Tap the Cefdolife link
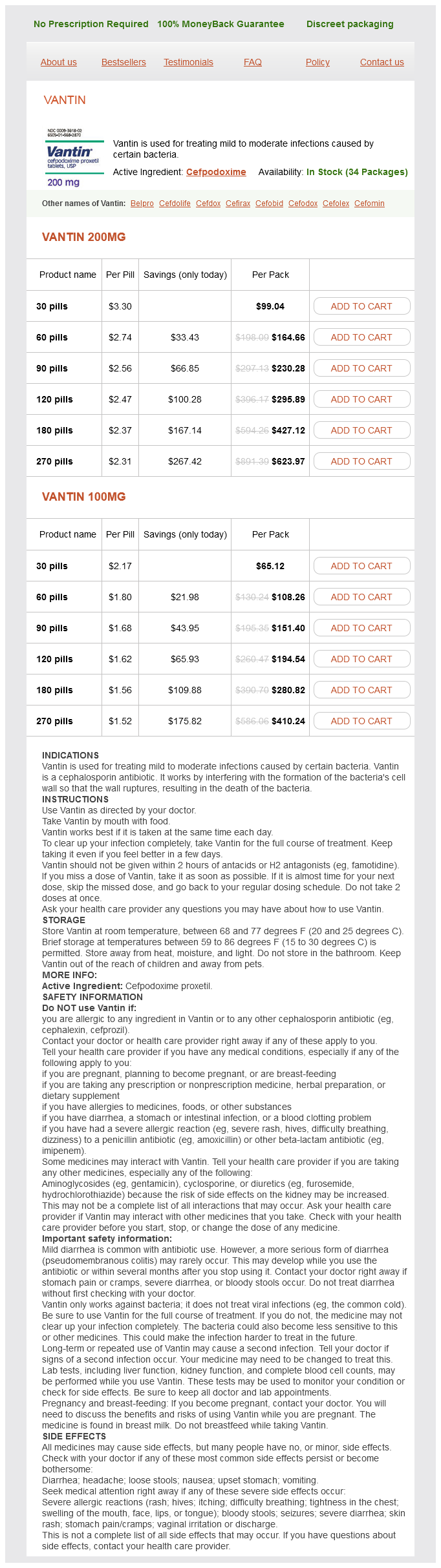441x1568 pixels. 175,204
